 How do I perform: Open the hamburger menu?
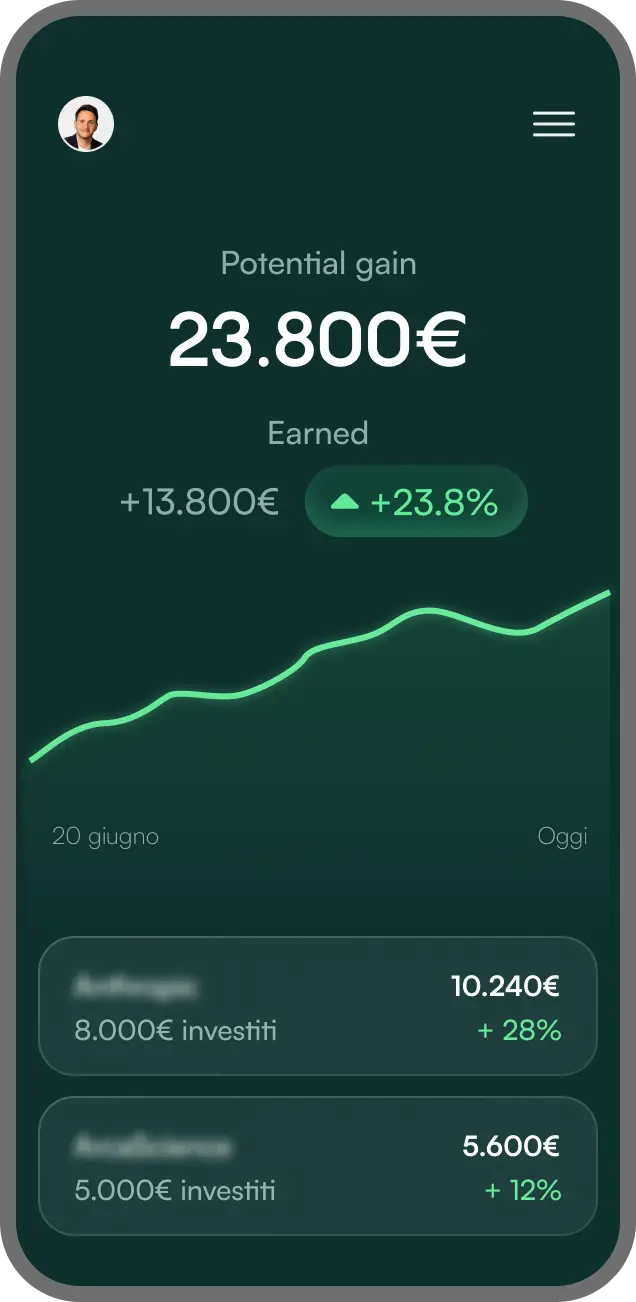click(x=554, y=124)
